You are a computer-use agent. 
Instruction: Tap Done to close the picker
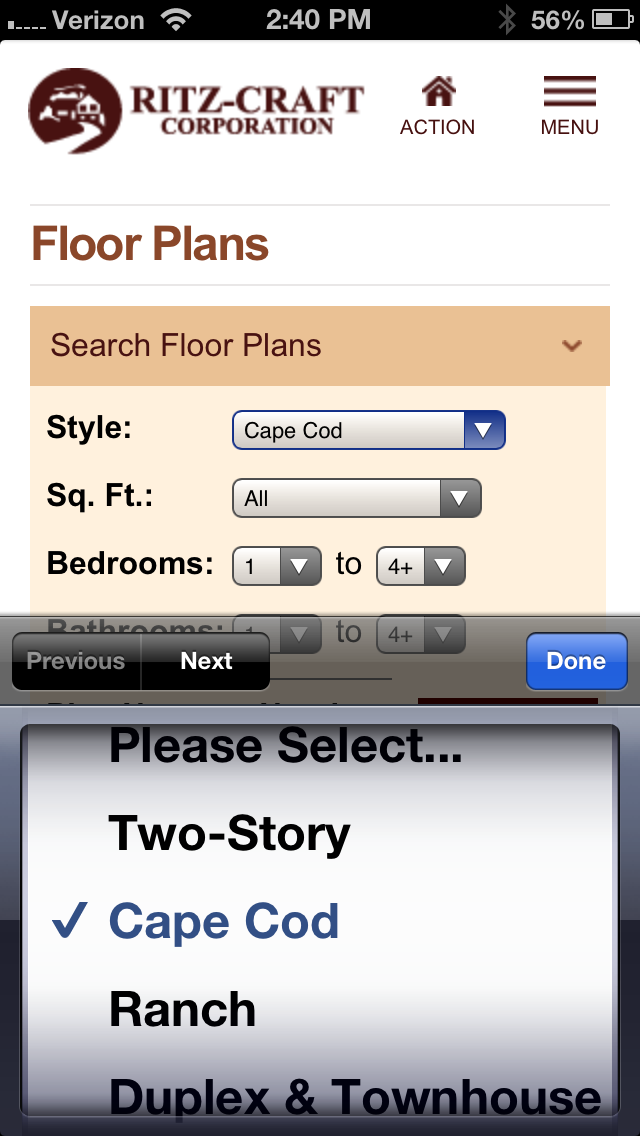pyautogui.click(x=576, y=661)
